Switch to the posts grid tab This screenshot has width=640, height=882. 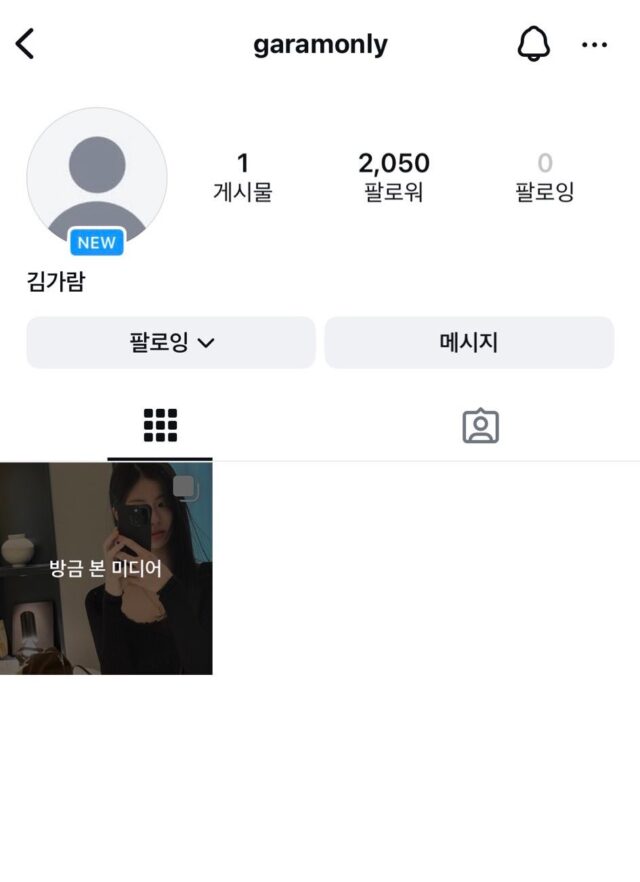(160, 426)
